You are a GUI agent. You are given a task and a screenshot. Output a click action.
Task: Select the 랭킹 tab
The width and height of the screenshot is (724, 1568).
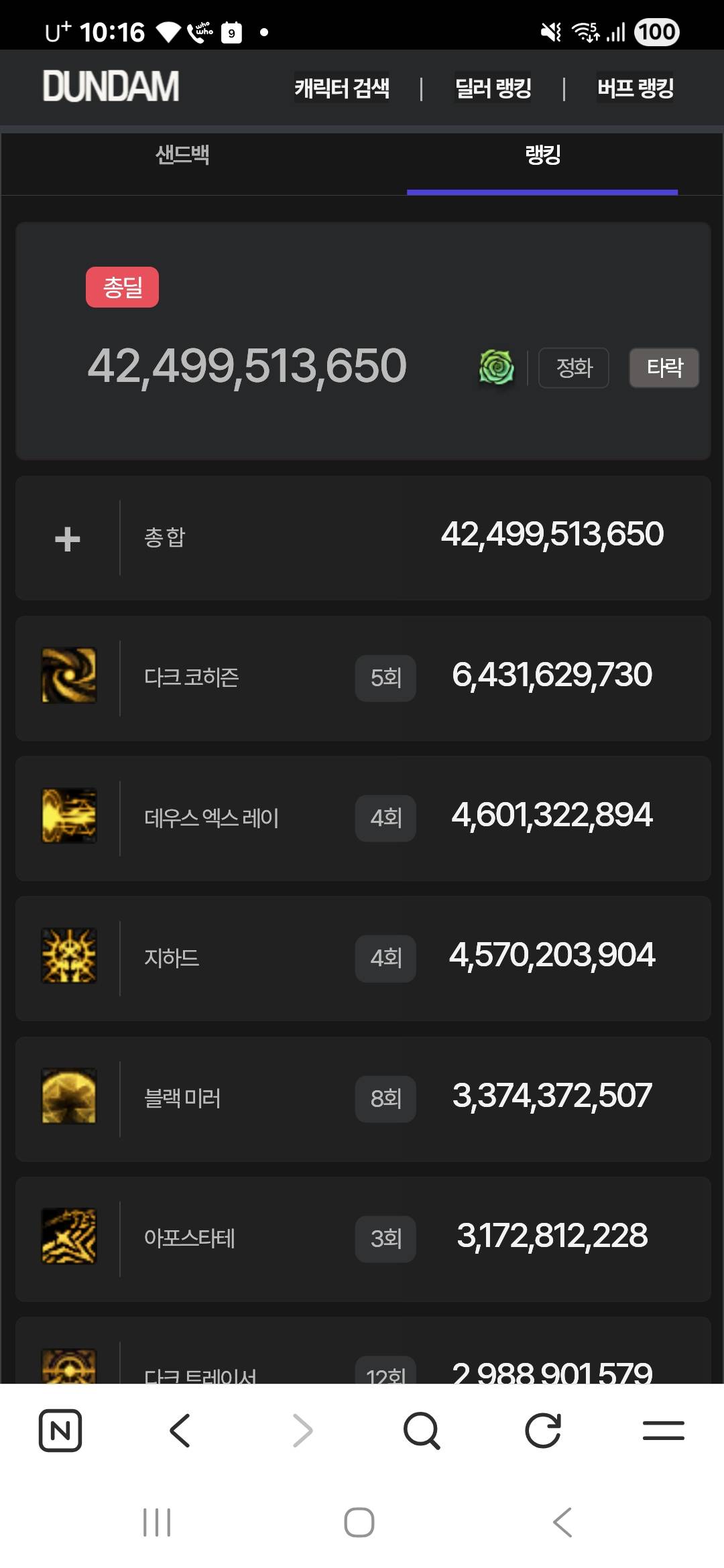(542, 155)
